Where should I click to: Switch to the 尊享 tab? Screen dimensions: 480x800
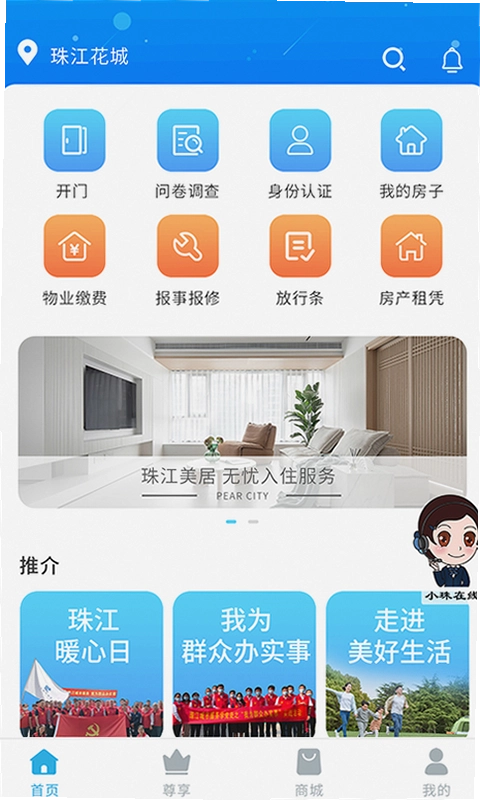[x=176, y=772]
